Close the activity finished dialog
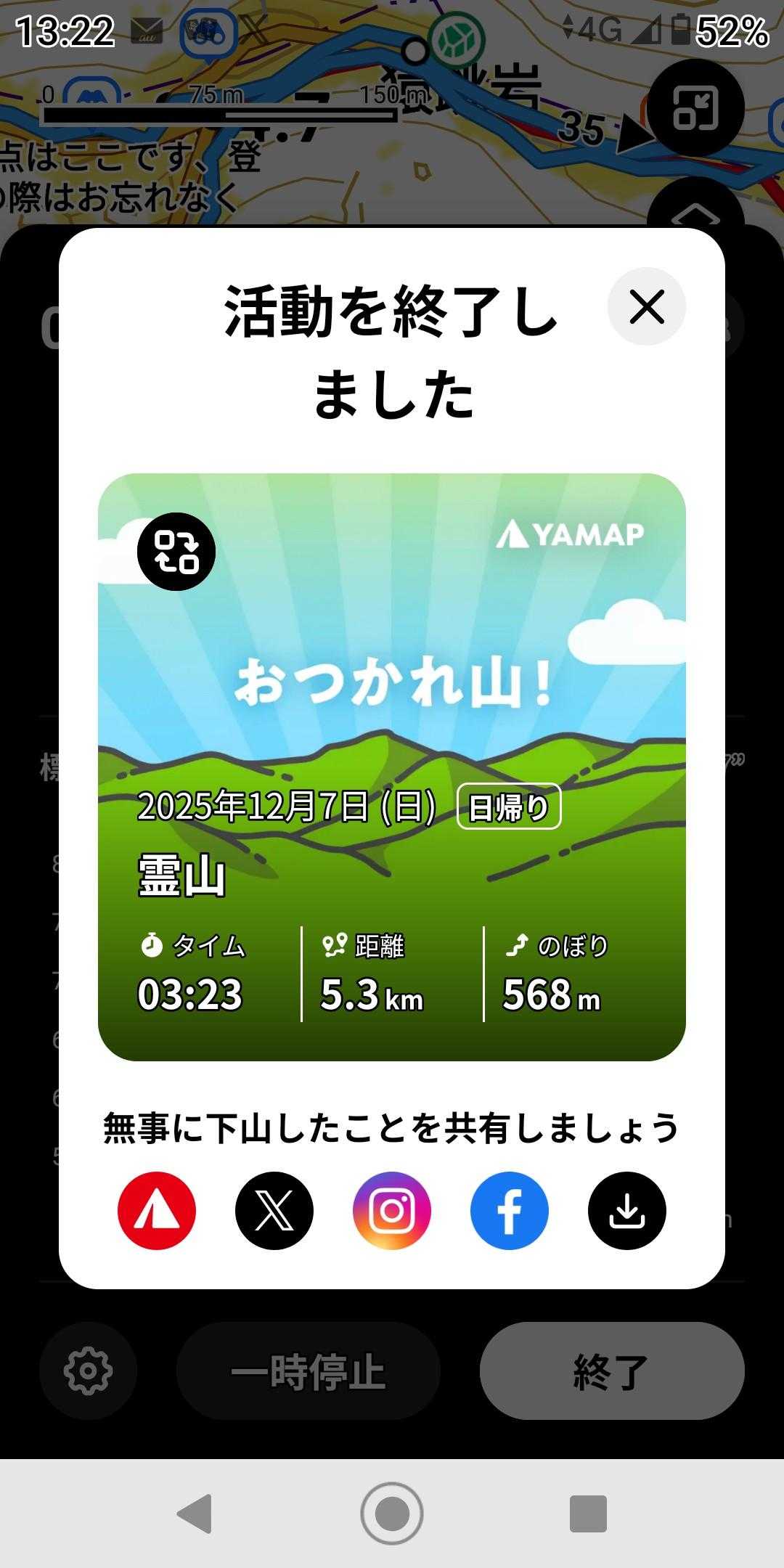The image size is (784, 1568). 646,306
